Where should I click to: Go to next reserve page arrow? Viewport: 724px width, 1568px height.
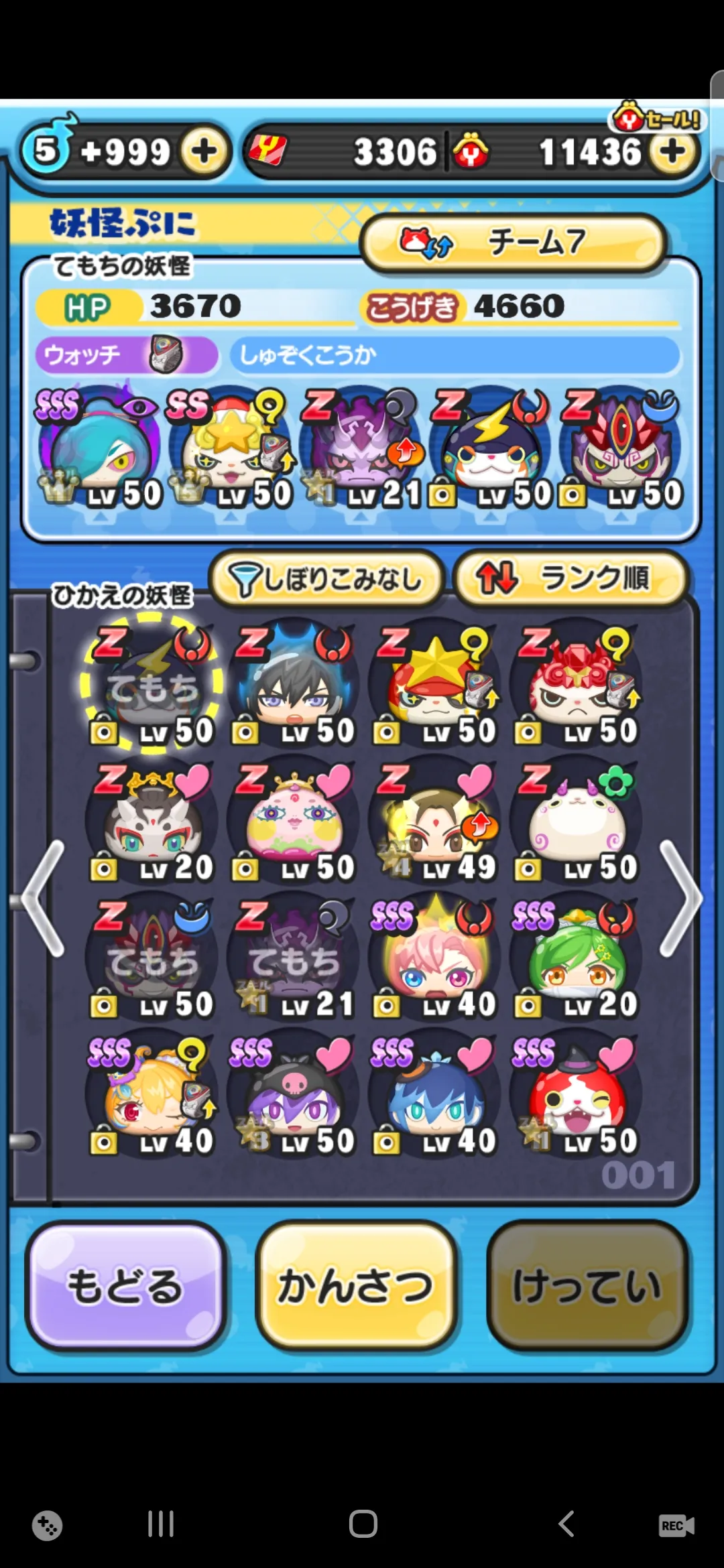[680, 898]
